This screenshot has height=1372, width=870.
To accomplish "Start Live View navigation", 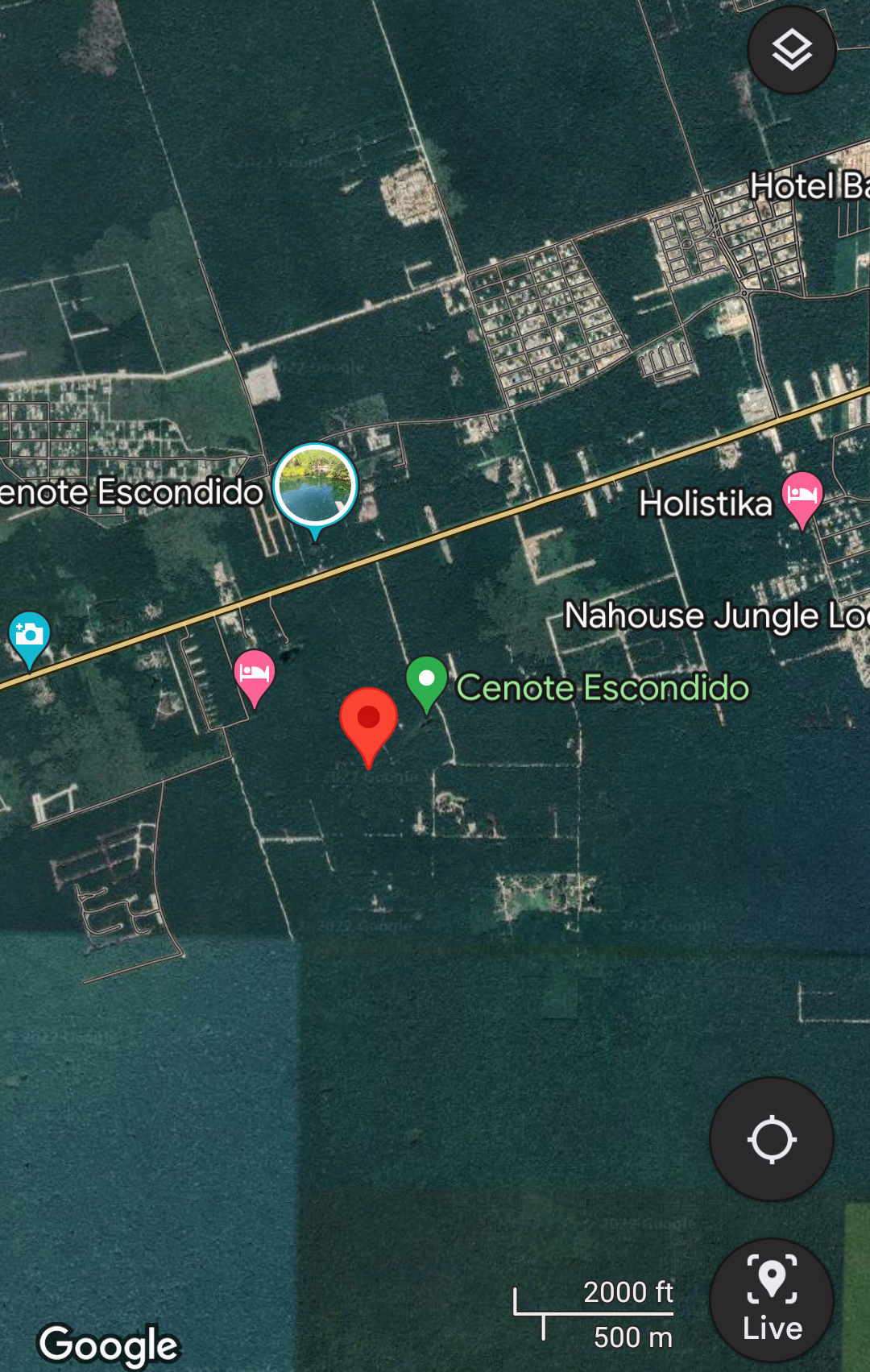I will (x=772, y=1299).
